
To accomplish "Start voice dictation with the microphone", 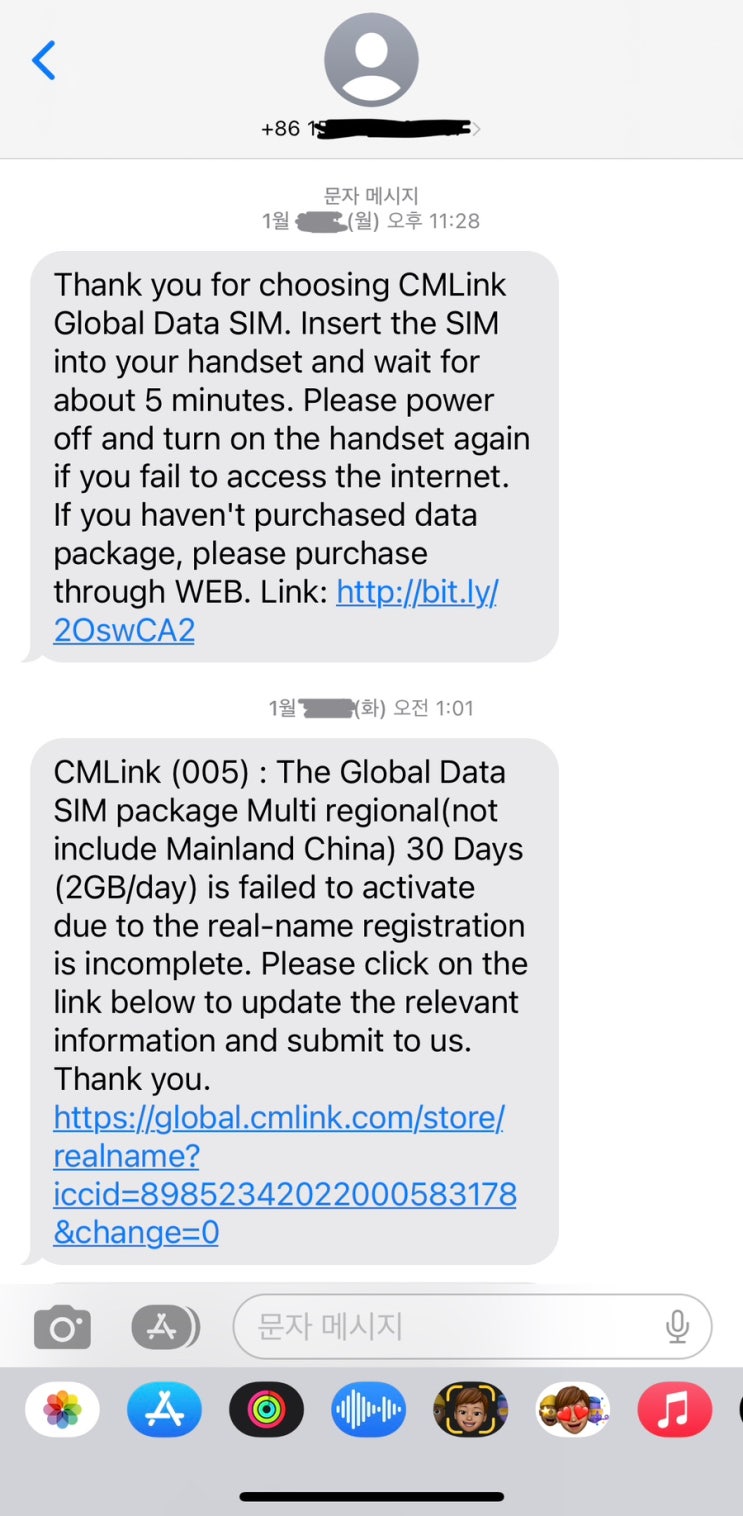I will click(x=677, y=1327).
